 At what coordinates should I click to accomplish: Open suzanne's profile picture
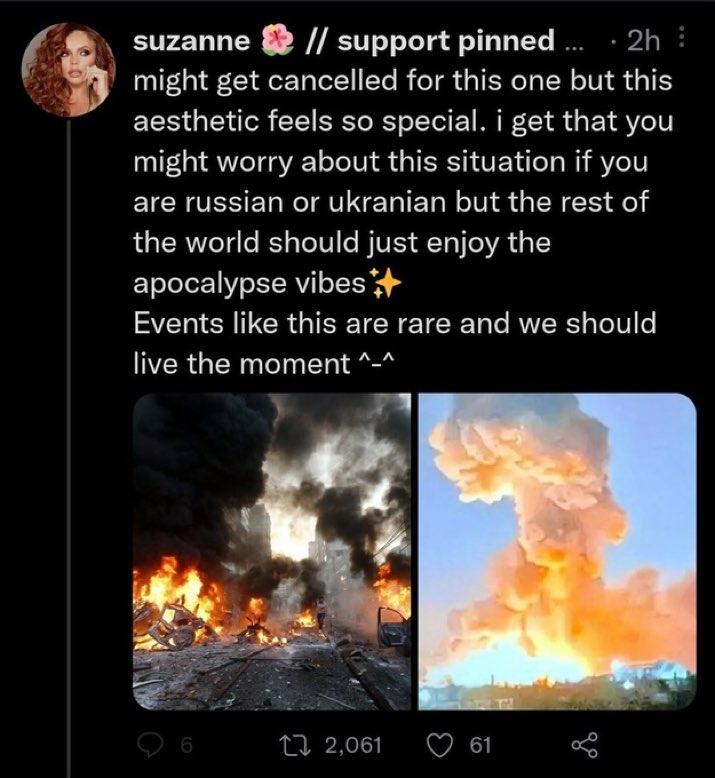69,70
